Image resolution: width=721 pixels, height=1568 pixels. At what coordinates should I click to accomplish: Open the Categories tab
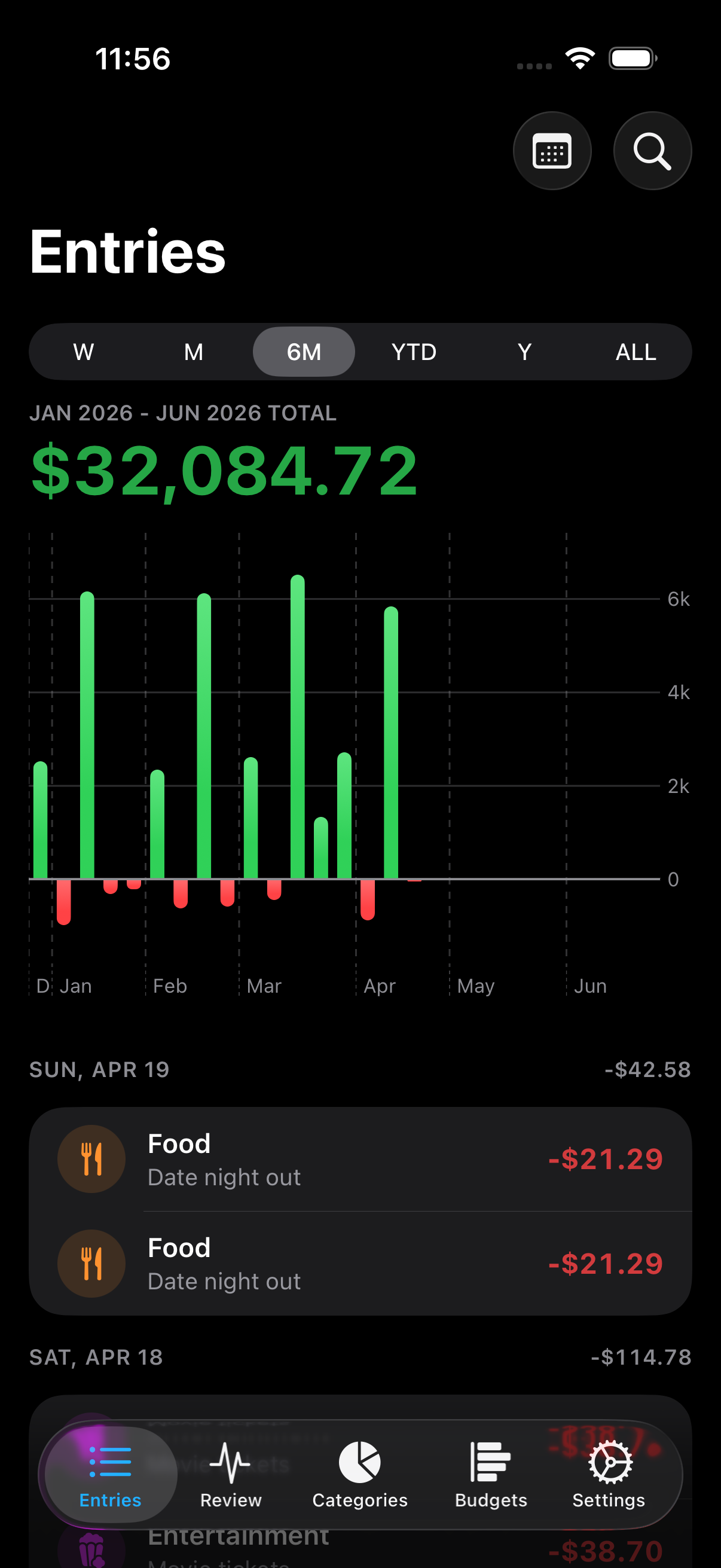pos(359,1474)
